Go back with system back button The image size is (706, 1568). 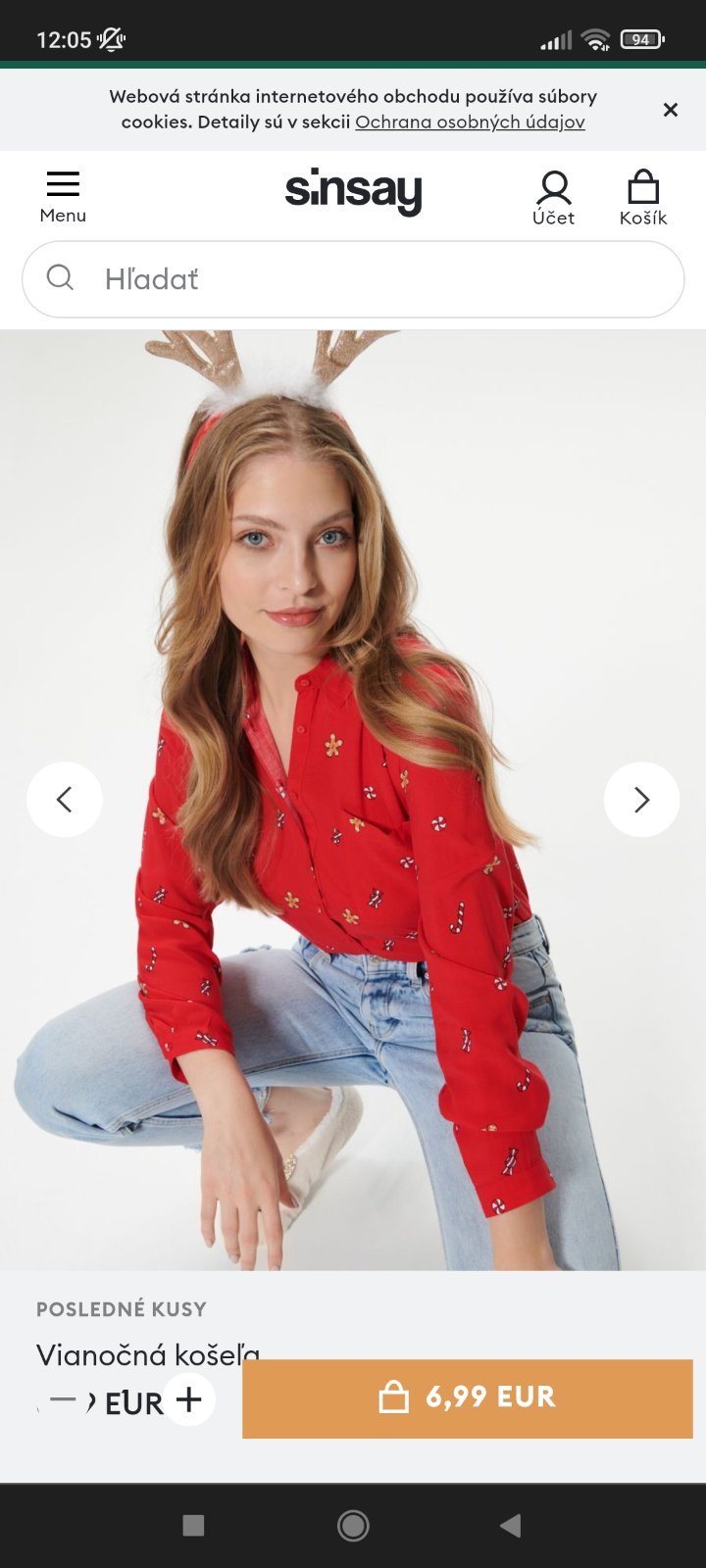click(x=510, y=1525)
